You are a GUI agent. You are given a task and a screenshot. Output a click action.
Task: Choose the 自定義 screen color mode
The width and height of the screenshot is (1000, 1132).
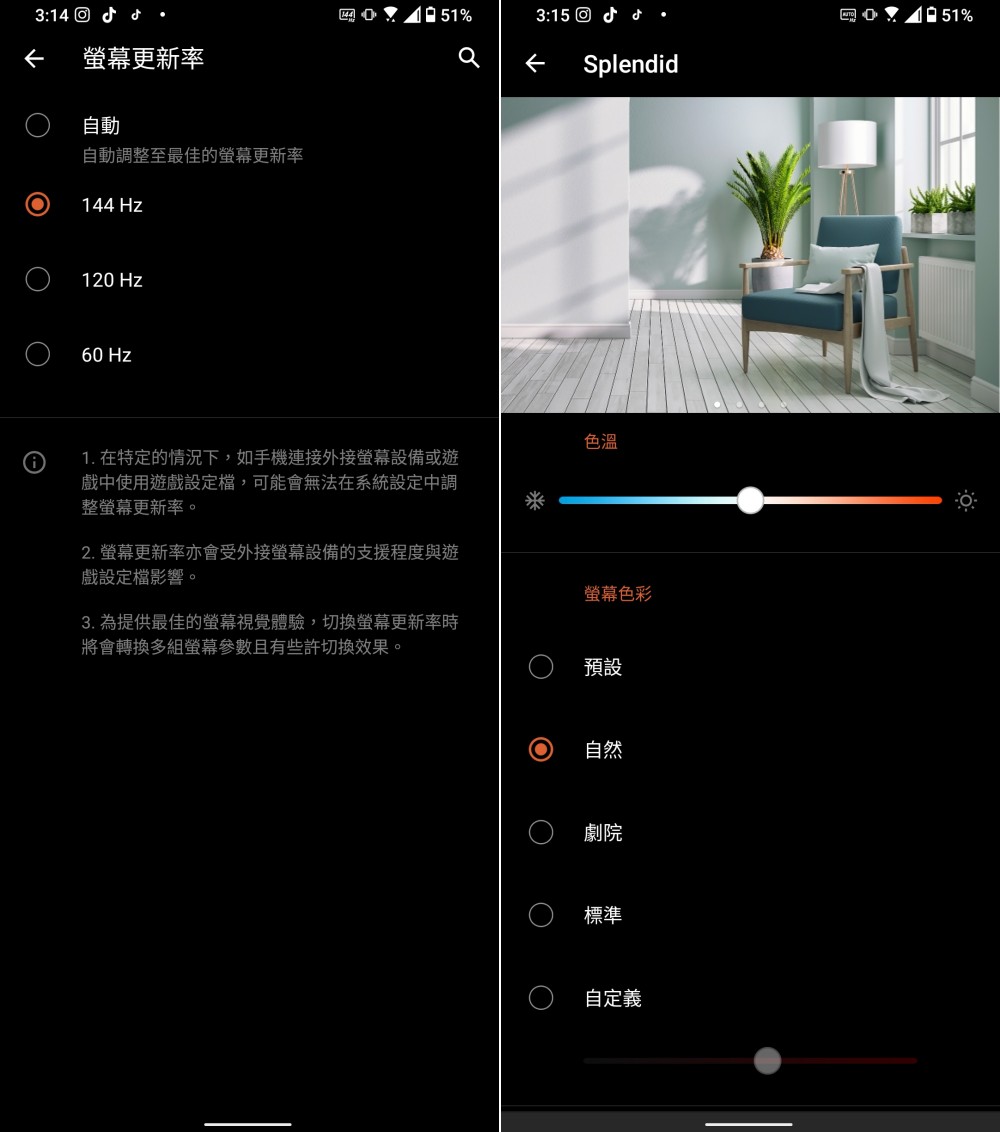click(541, 998)
